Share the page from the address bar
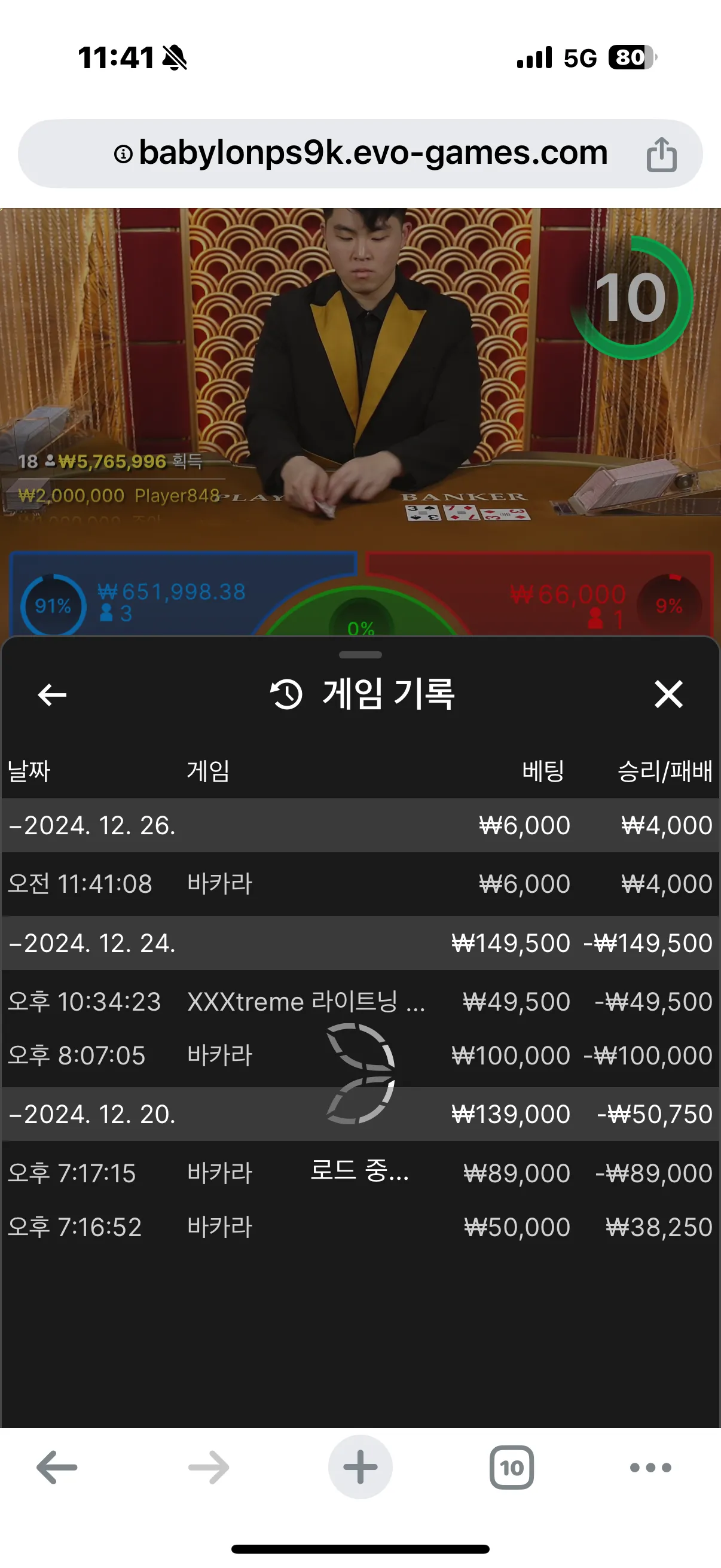 click(661, 155)
